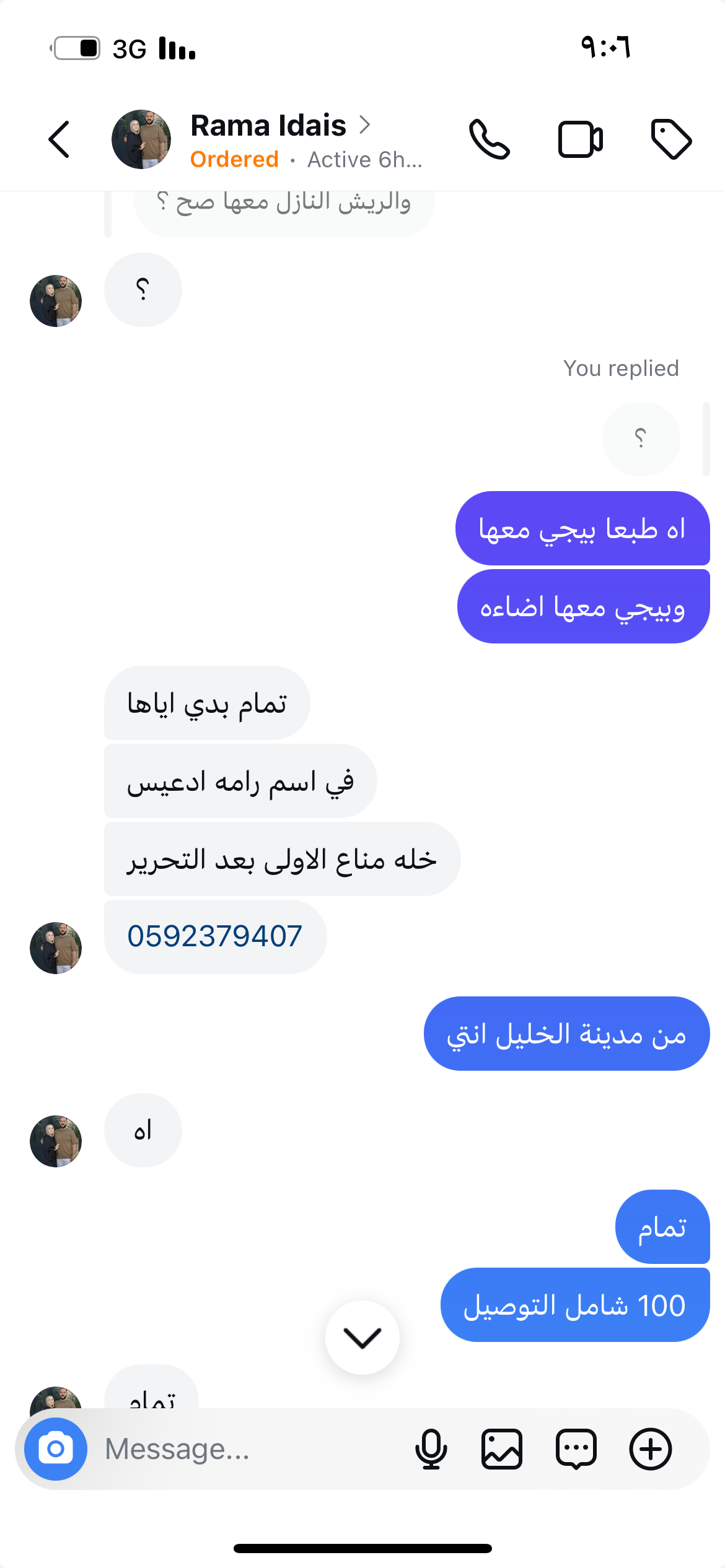Tap the phone number 0592379407 link

pyautogui.click(x=214, y=936)
